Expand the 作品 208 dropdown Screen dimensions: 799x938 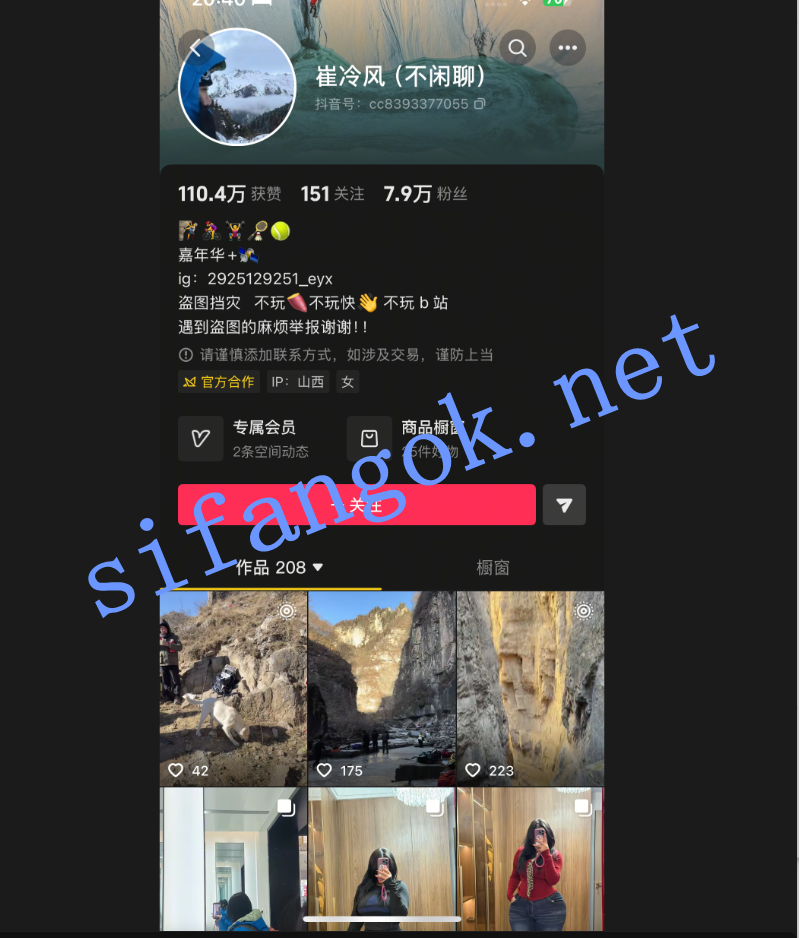point(314,567)
